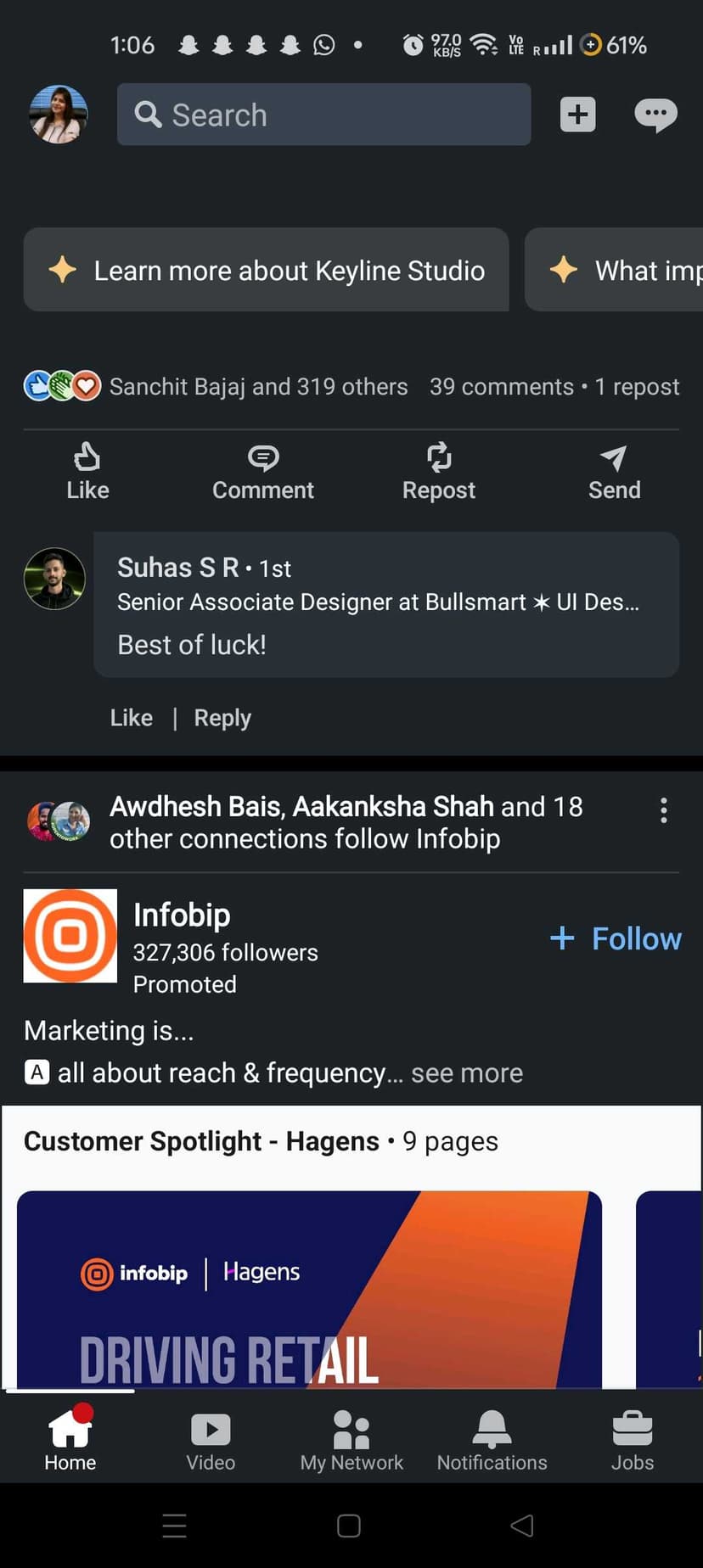
Task: Create a new post with plus icon
Action: [577, 115]
